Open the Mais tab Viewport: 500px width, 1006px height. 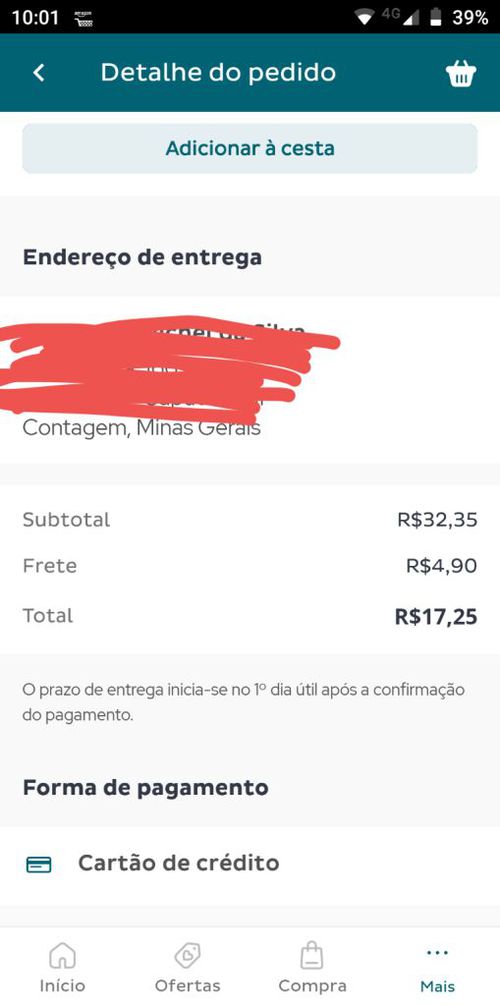point(438,967)
